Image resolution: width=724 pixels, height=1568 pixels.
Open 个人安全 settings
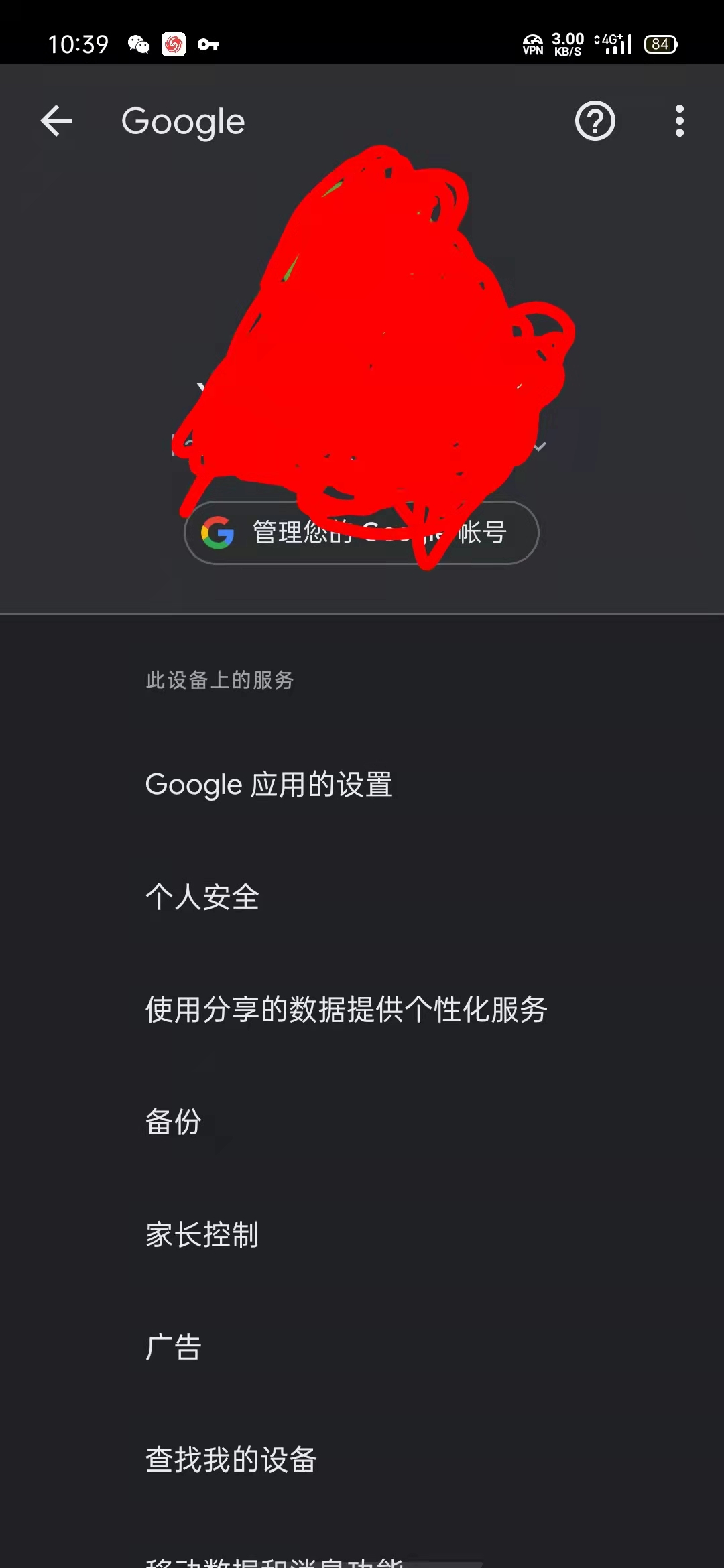click(x=202, y=898)
